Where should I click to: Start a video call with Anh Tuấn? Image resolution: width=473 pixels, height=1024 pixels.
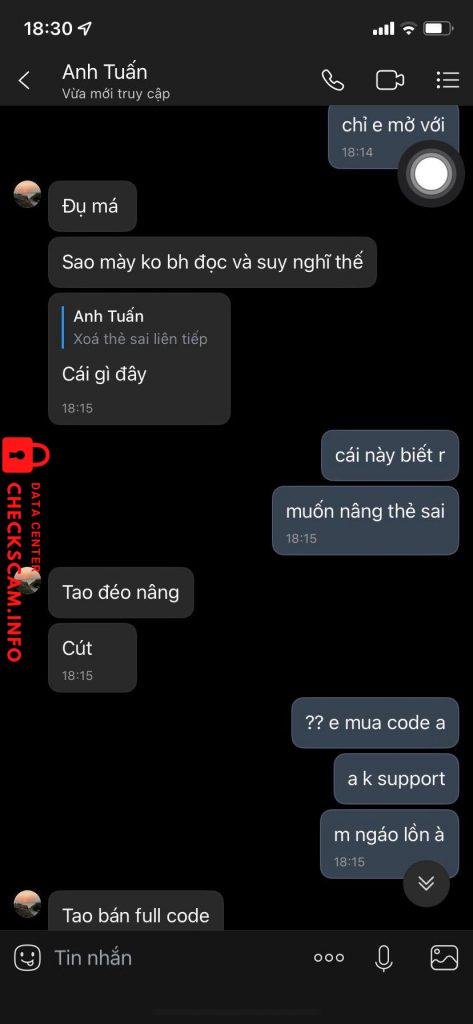tap(389, 80)
